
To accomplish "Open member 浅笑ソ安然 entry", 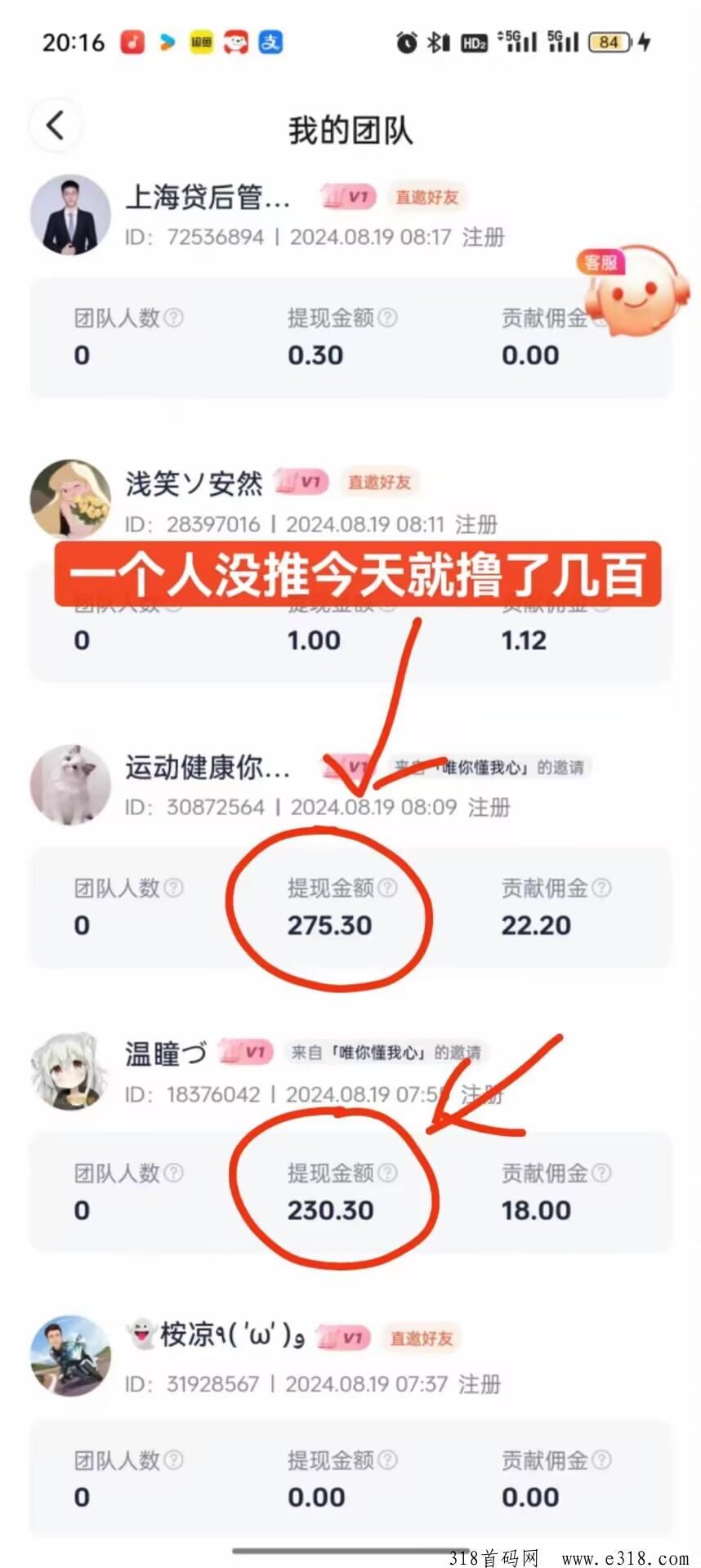I will tap(194, 483).
